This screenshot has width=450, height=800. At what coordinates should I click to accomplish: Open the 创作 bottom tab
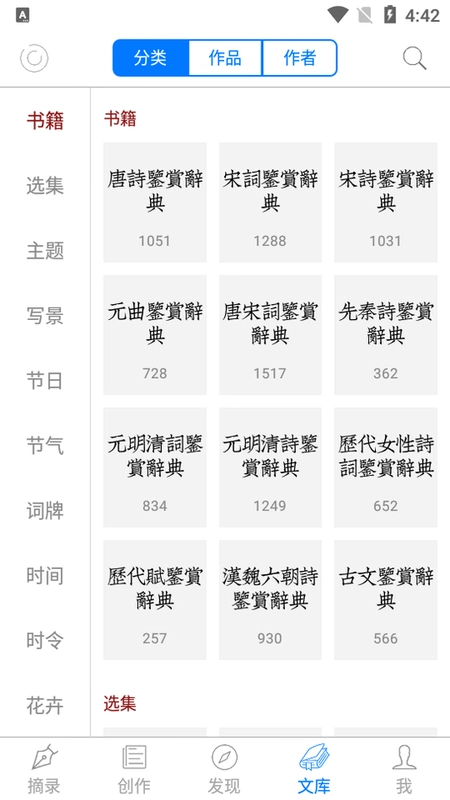pyautogui.click(x=135, y=769)
